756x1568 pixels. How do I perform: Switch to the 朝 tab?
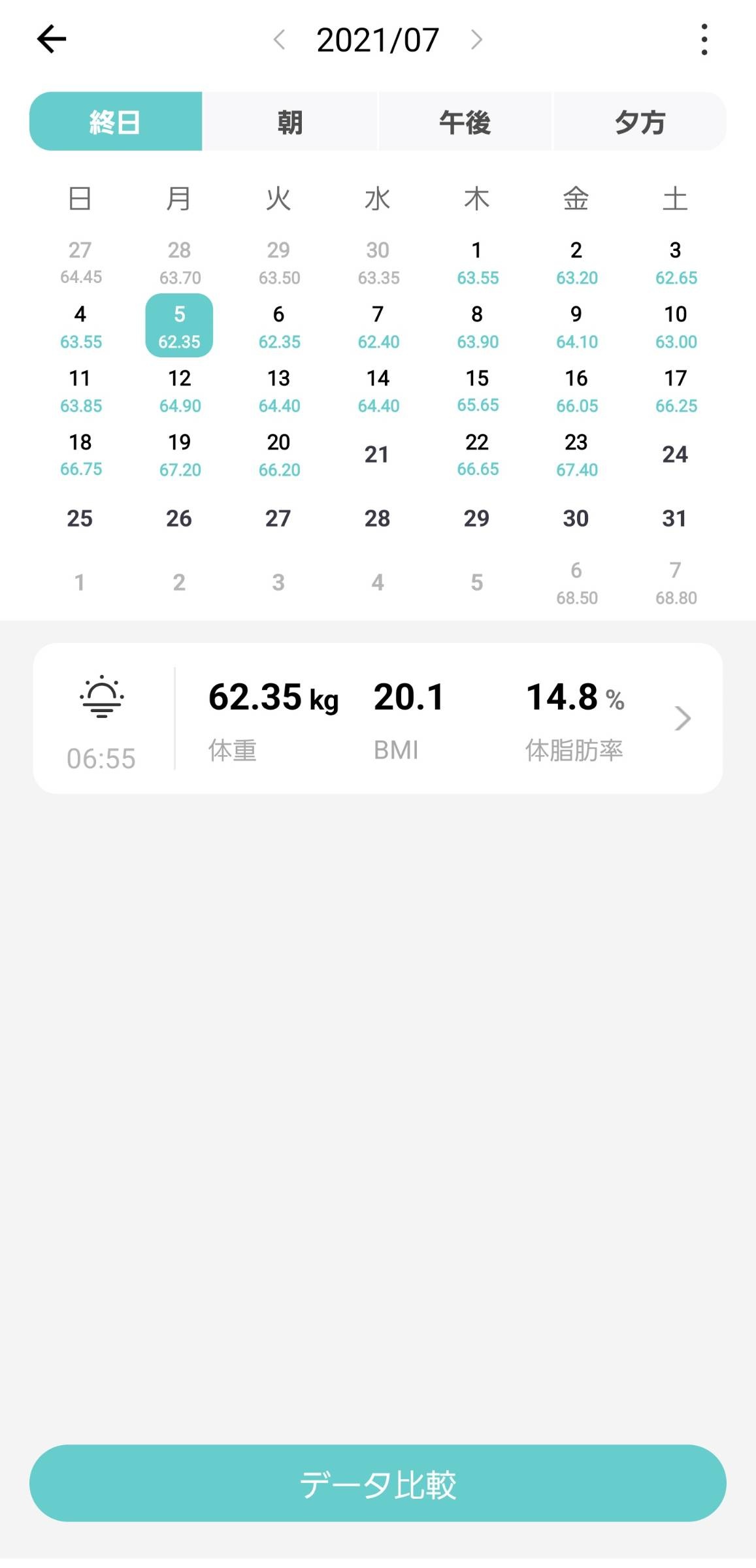click(289, 122)
